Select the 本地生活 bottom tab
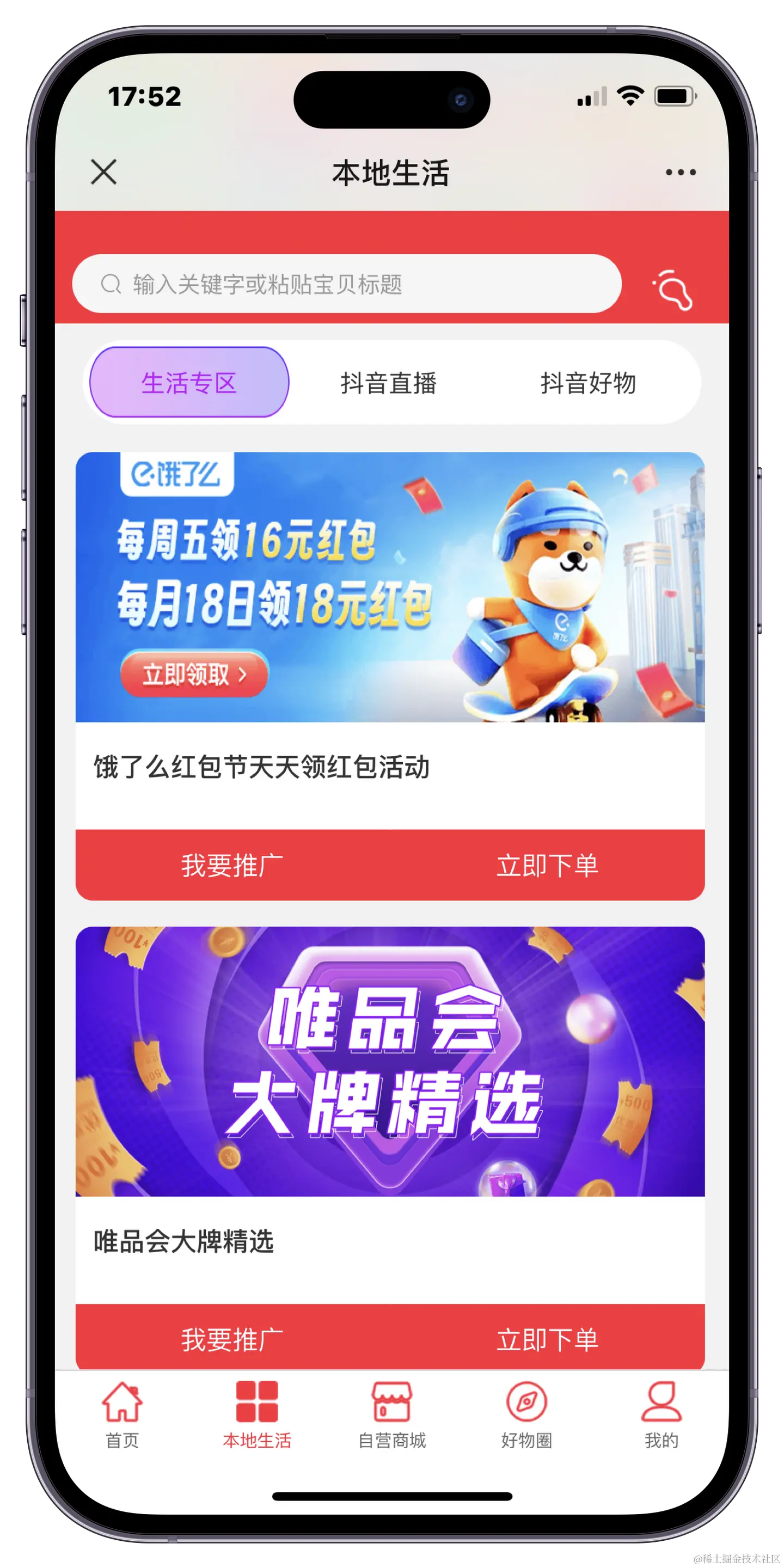 click(257, 1414)
